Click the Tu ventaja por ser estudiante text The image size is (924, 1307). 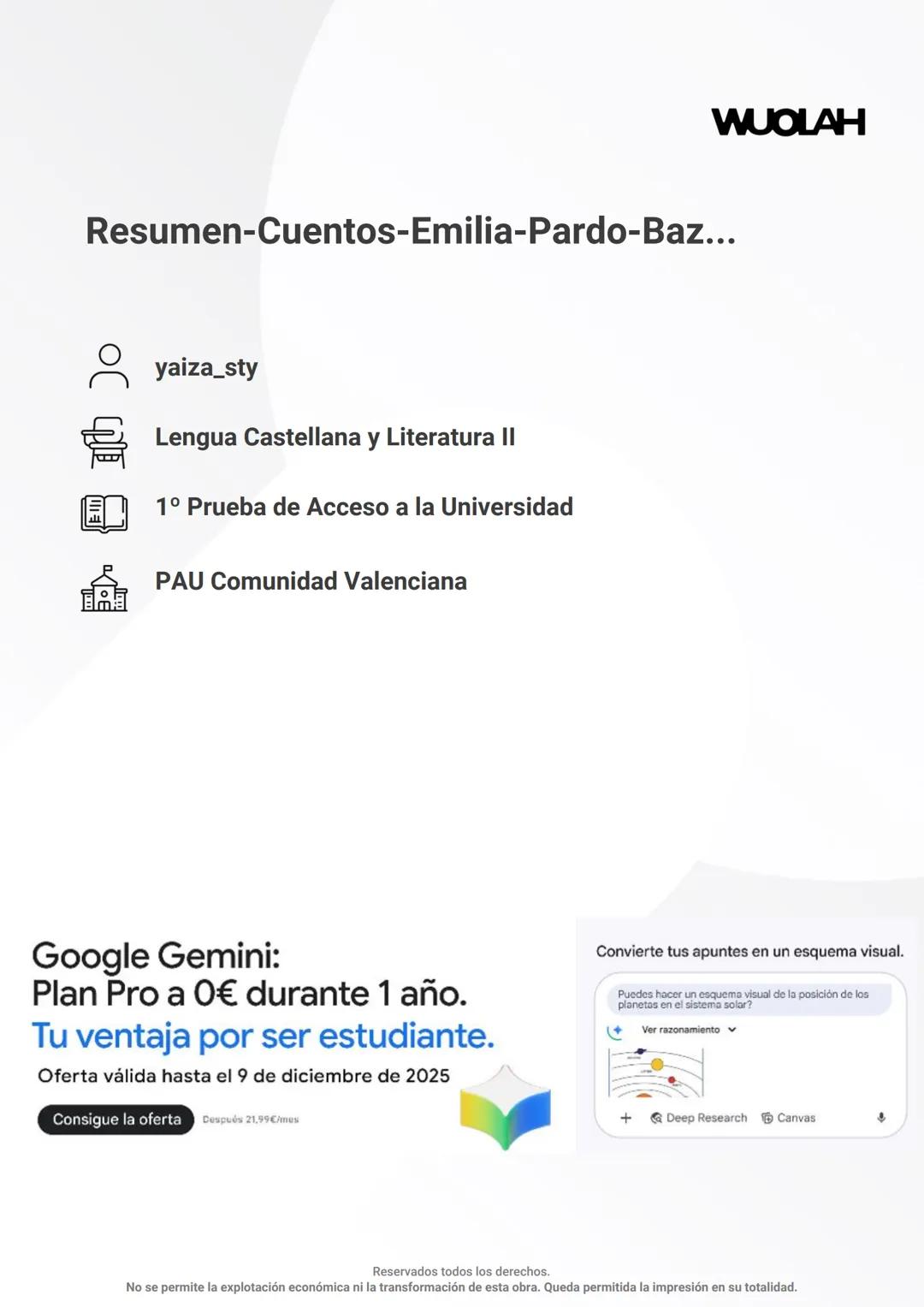pos(264,1037)
